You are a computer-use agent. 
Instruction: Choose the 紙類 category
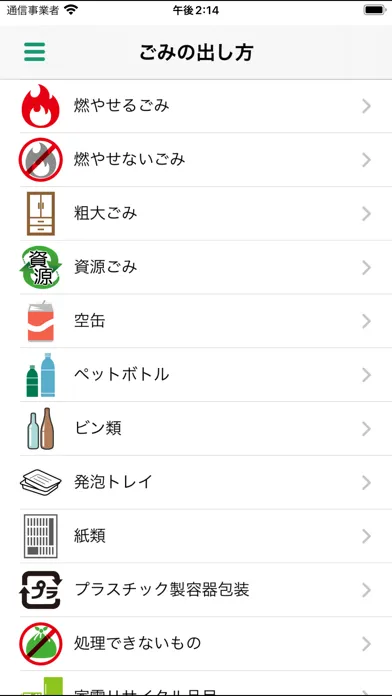[x=196, y=536]
